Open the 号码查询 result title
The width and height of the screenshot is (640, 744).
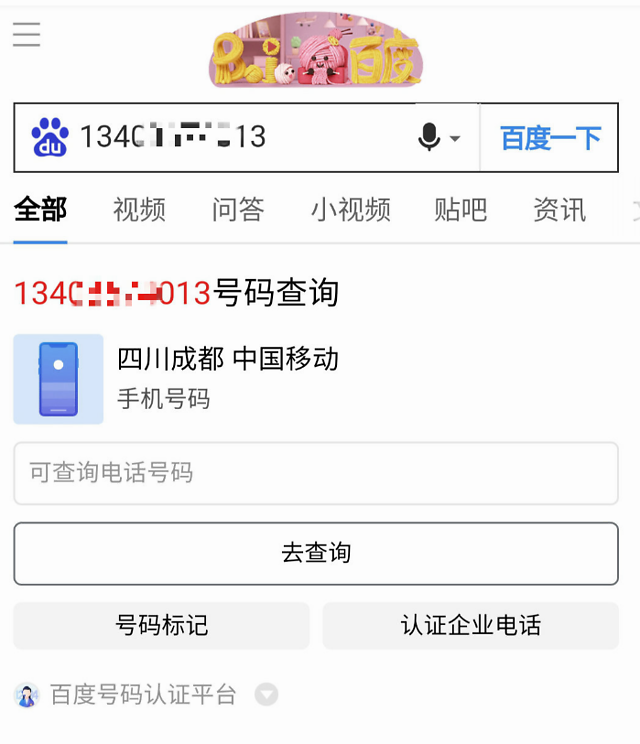(176, 292)
